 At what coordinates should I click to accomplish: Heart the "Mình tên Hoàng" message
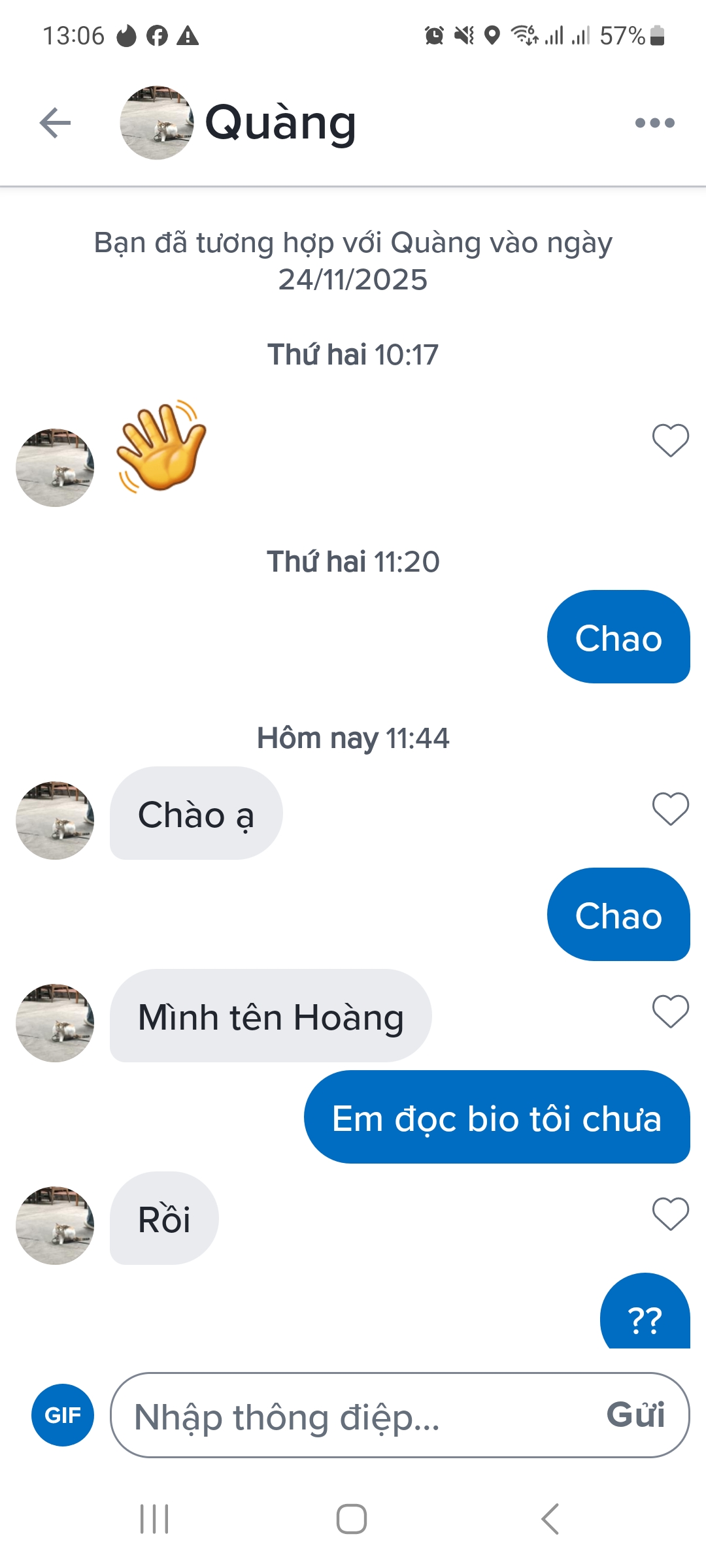[670, 1011]
